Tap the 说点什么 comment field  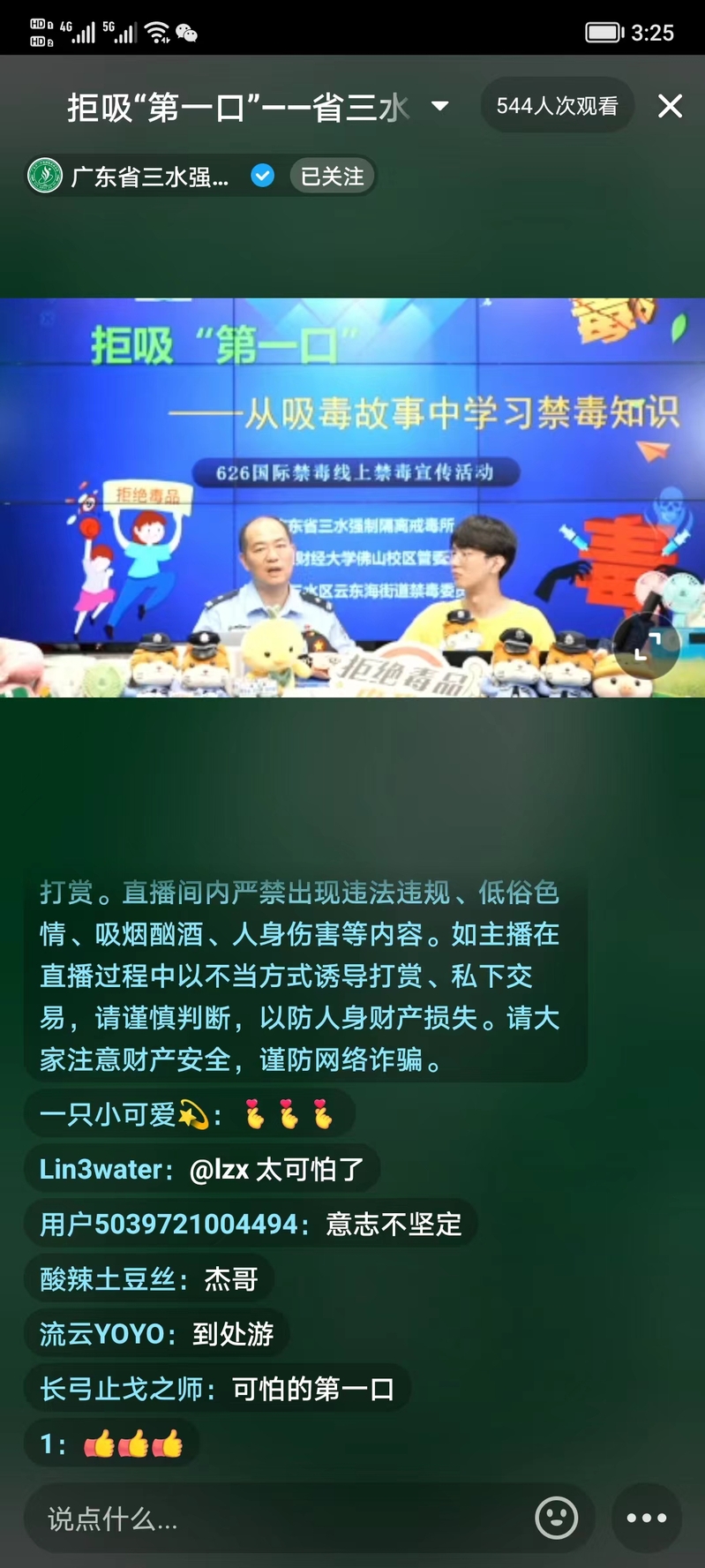265,1519
